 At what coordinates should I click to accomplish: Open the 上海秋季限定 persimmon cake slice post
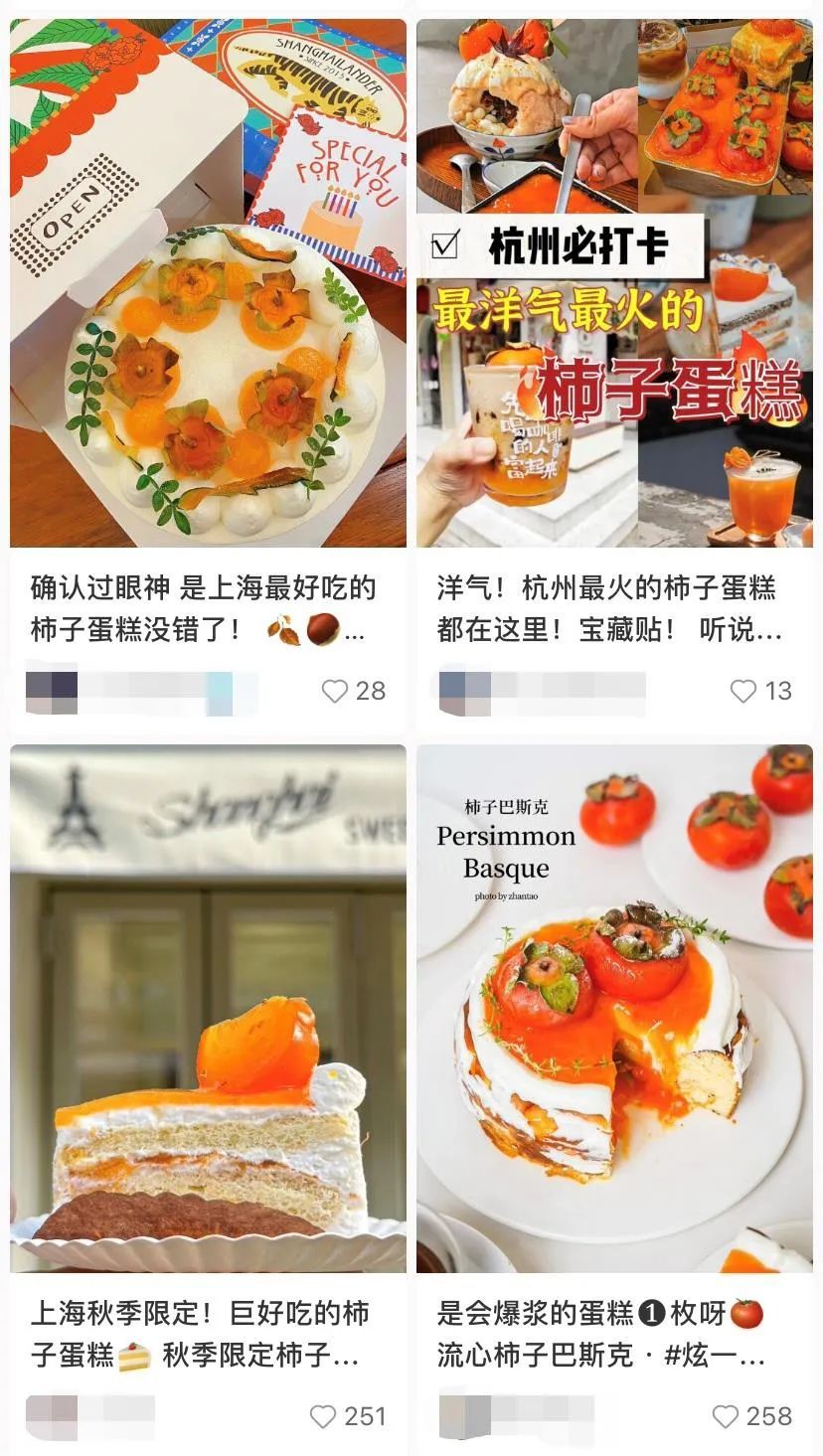tap(208, 1009)
